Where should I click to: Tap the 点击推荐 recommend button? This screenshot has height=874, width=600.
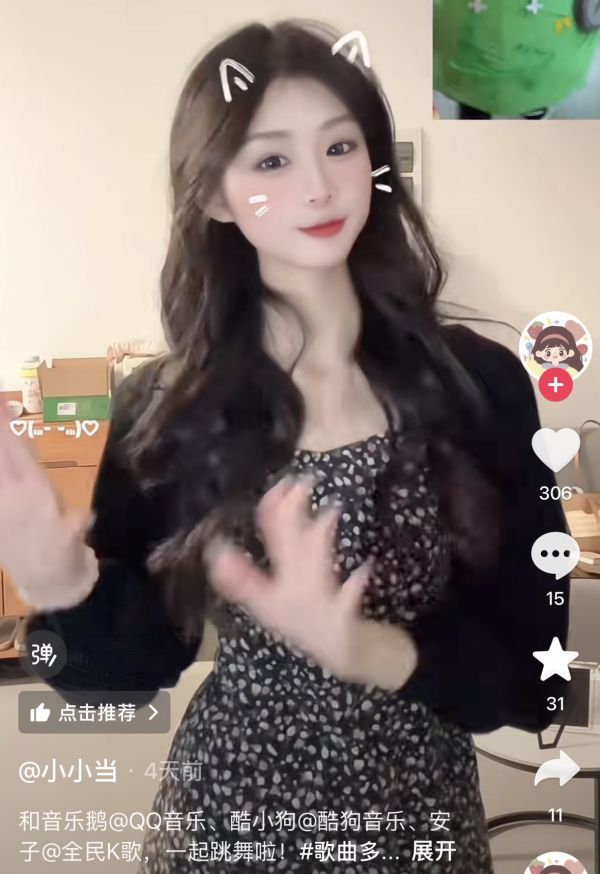point(94,712)
